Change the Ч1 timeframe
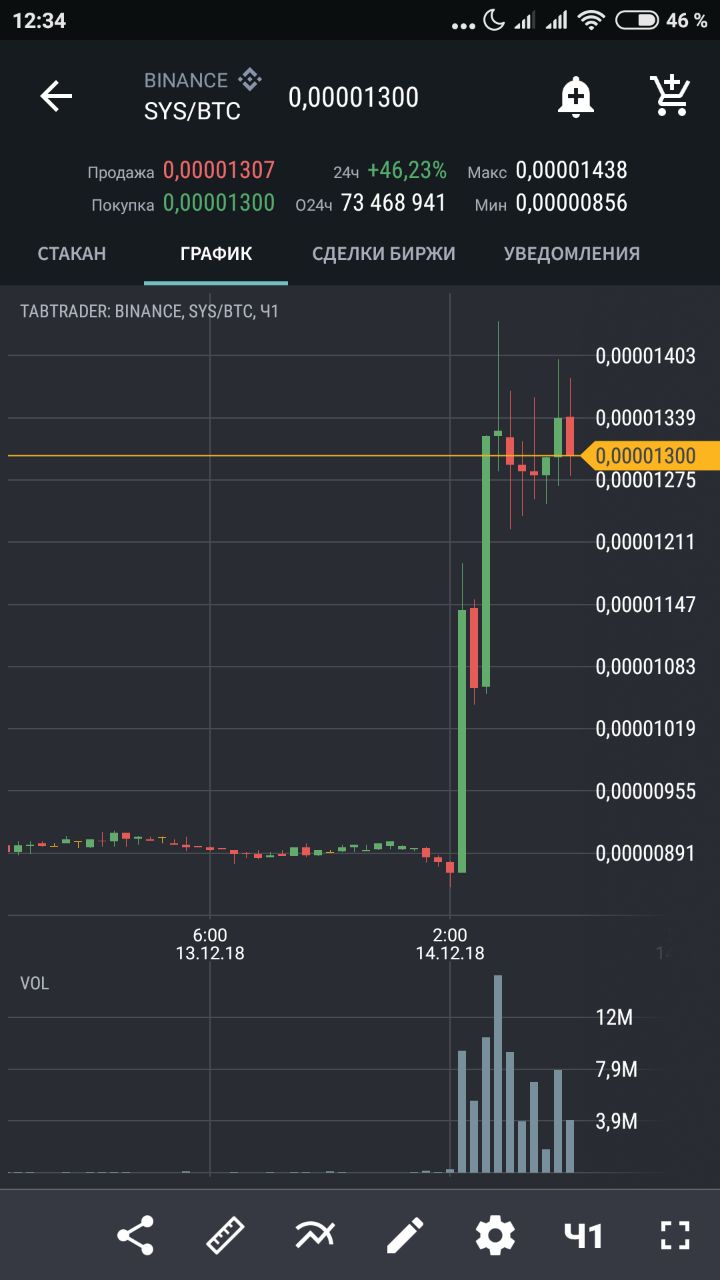 click(583, 1236)
